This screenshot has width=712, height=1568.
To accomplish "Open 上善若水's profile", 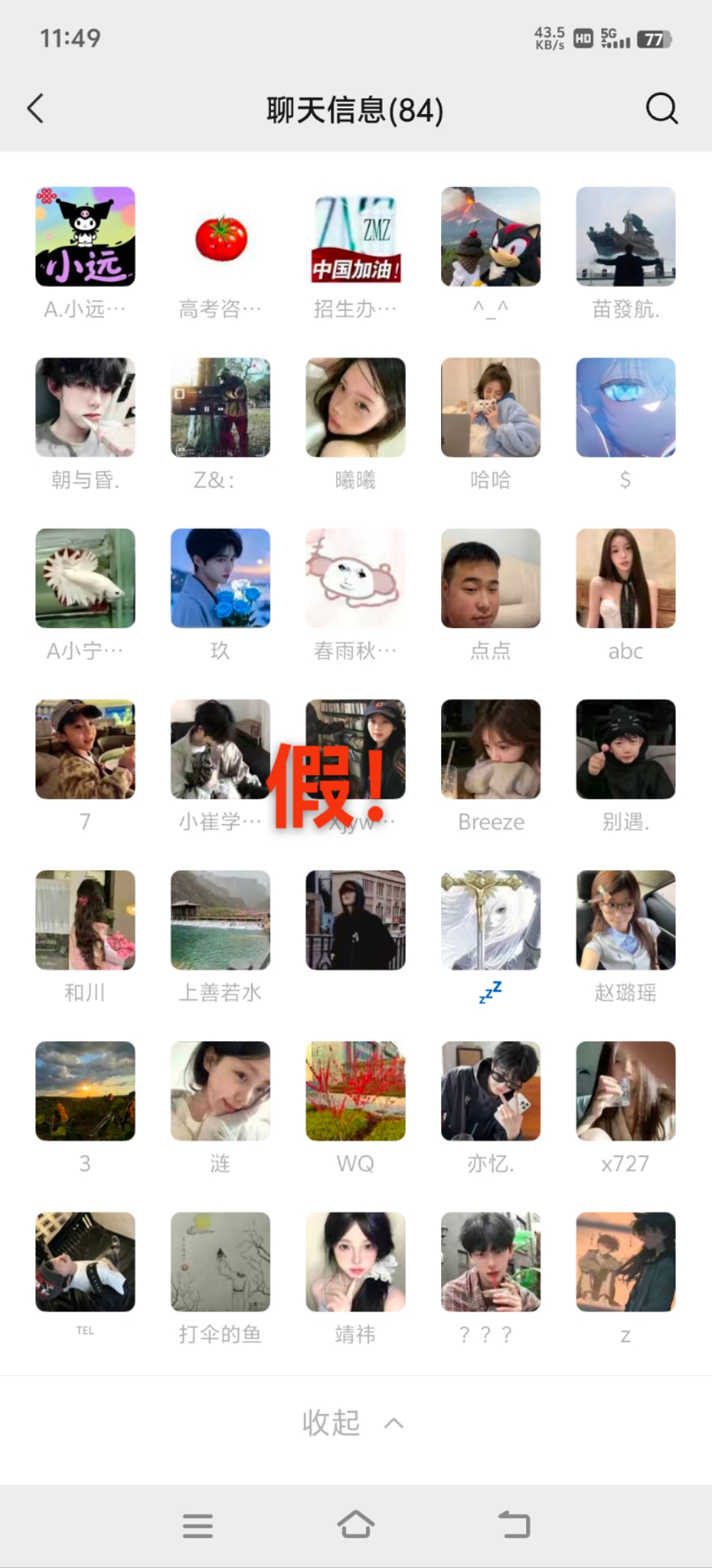I will click(220, 920).
